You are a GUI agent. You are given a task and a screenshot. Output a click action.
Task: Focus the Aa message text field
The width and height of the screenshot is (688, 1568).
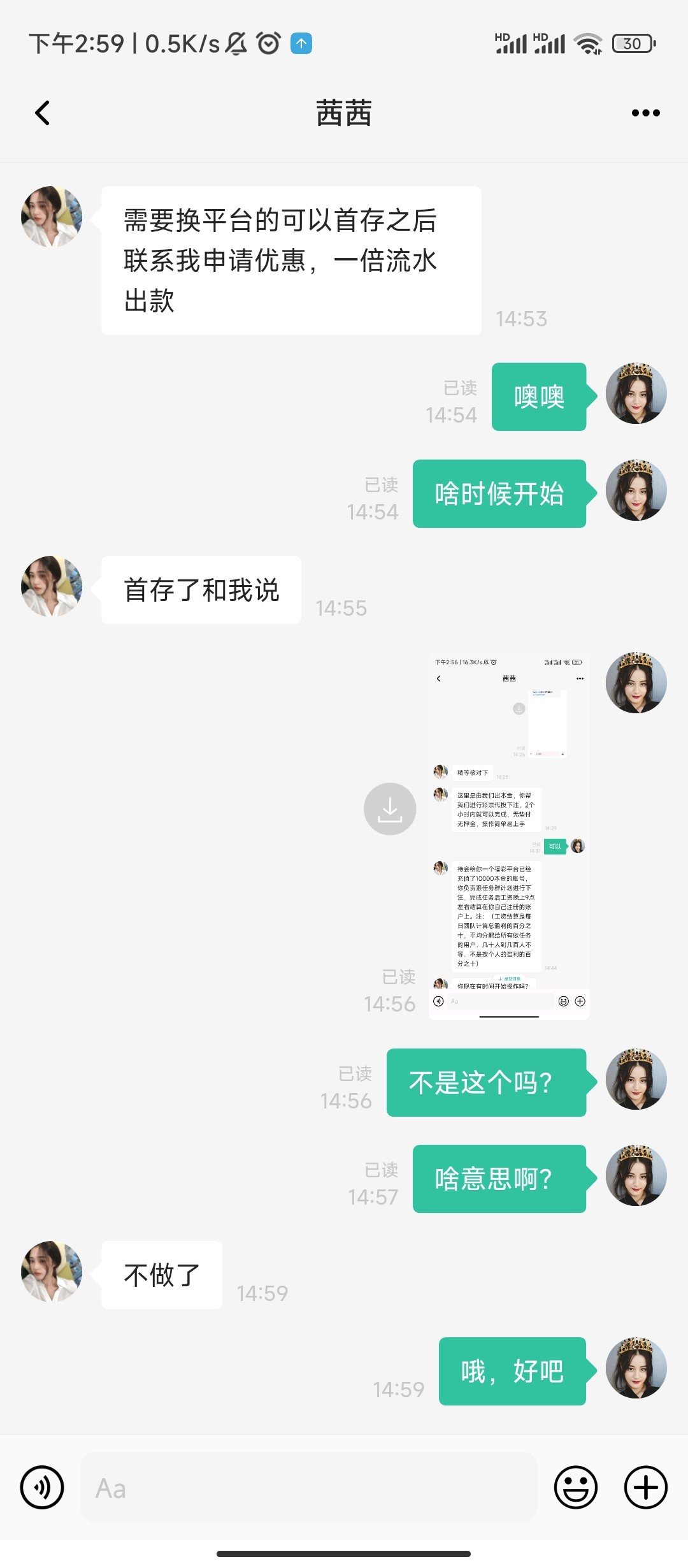point(308,1488)
